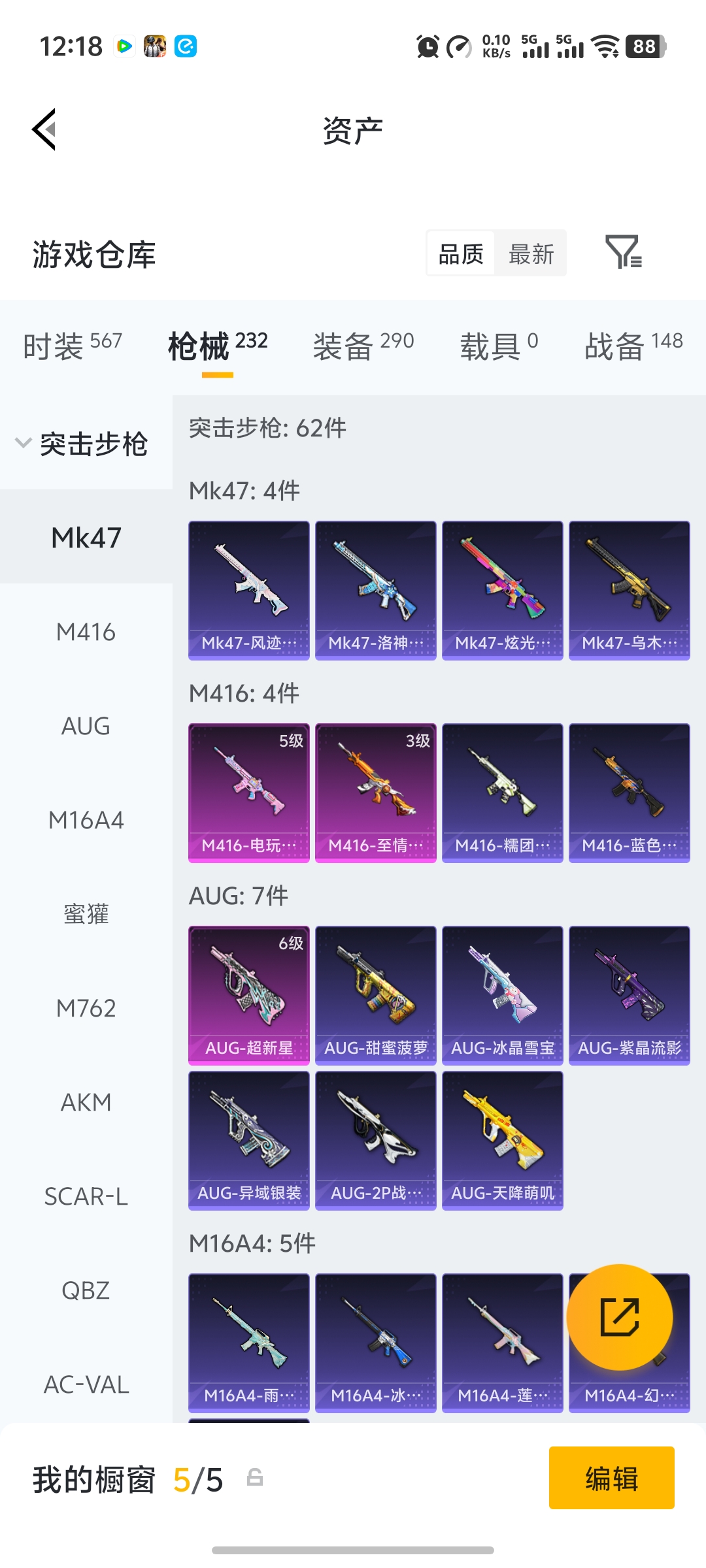706x1568 pixels.
Task: Switch to the 装备 tab
Action: point(363,345)
